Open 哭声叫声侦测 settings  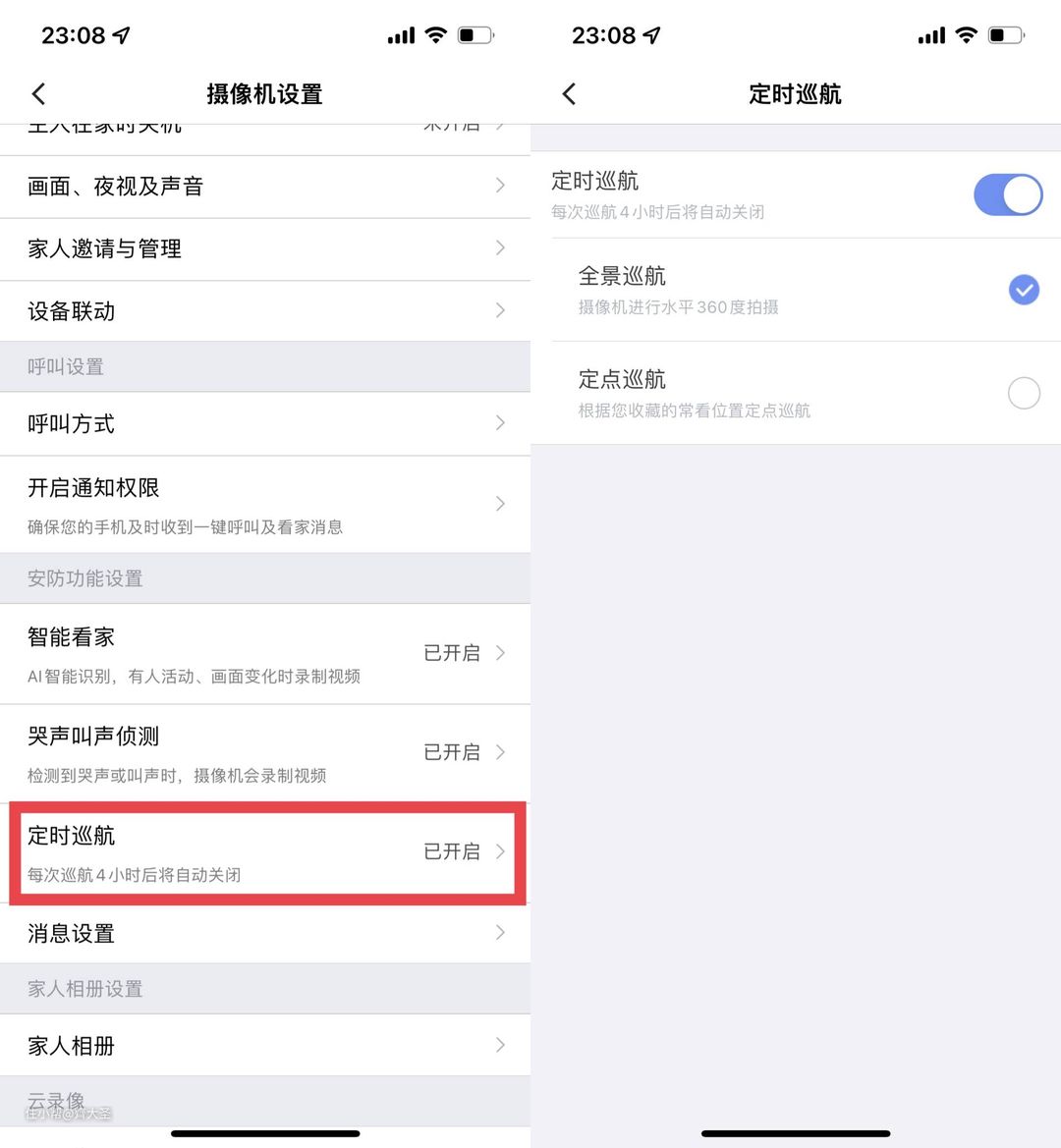click(265, 753)
